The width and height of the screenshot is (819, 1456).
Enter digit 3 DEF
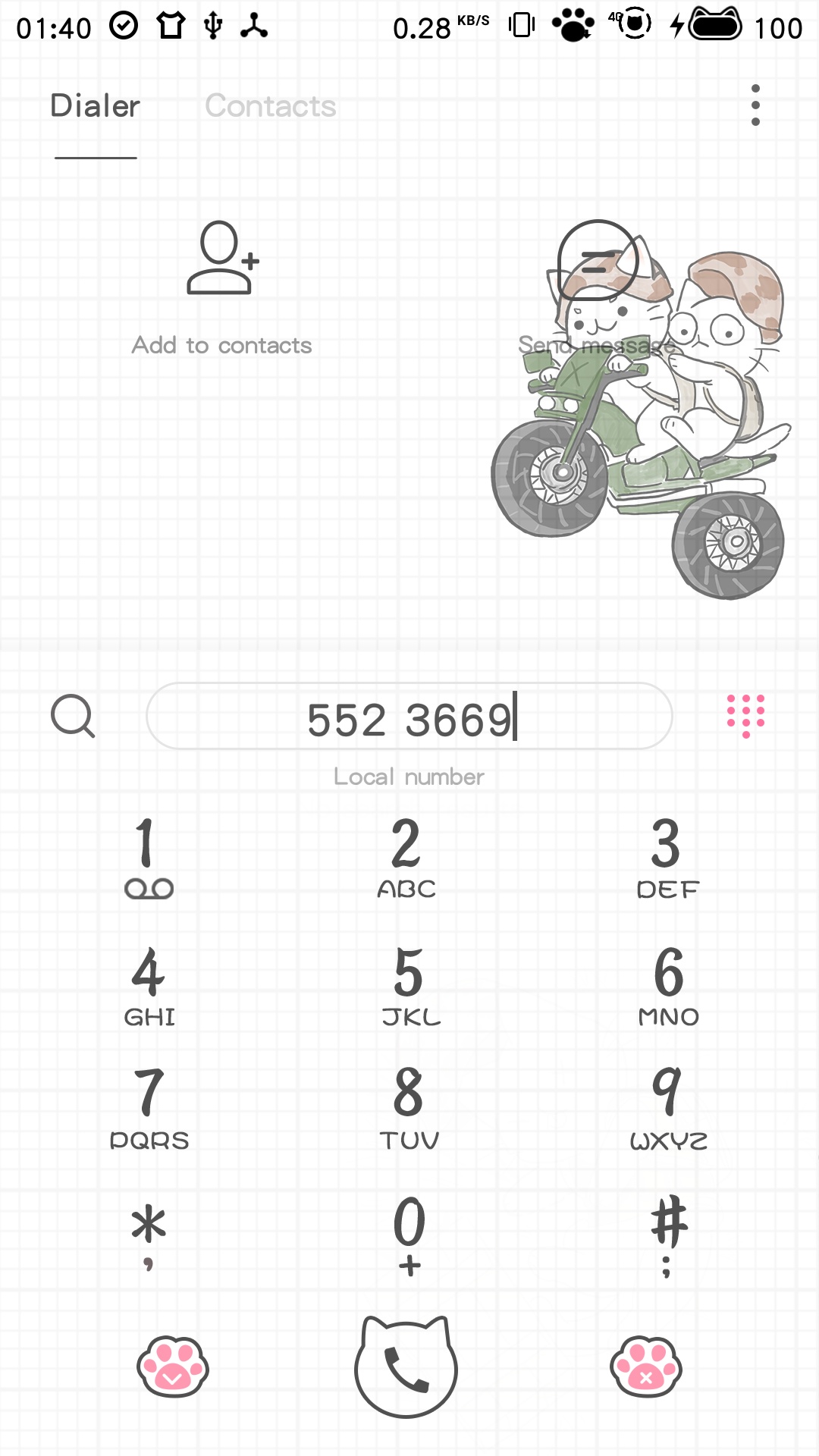click(667, 857)
